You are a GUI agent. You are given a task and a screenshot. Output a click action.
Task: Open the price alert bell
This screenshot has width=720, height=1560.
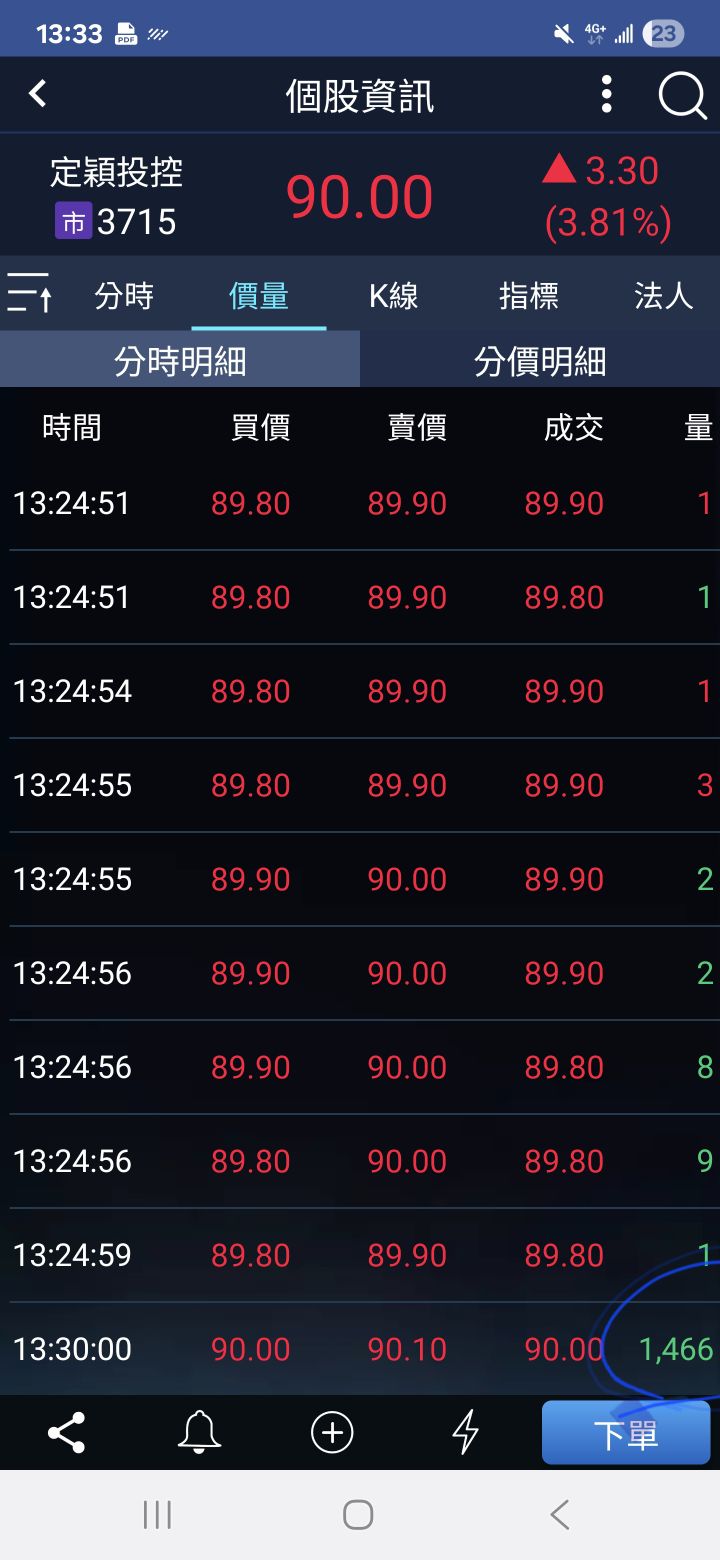tap(199, 1433)
